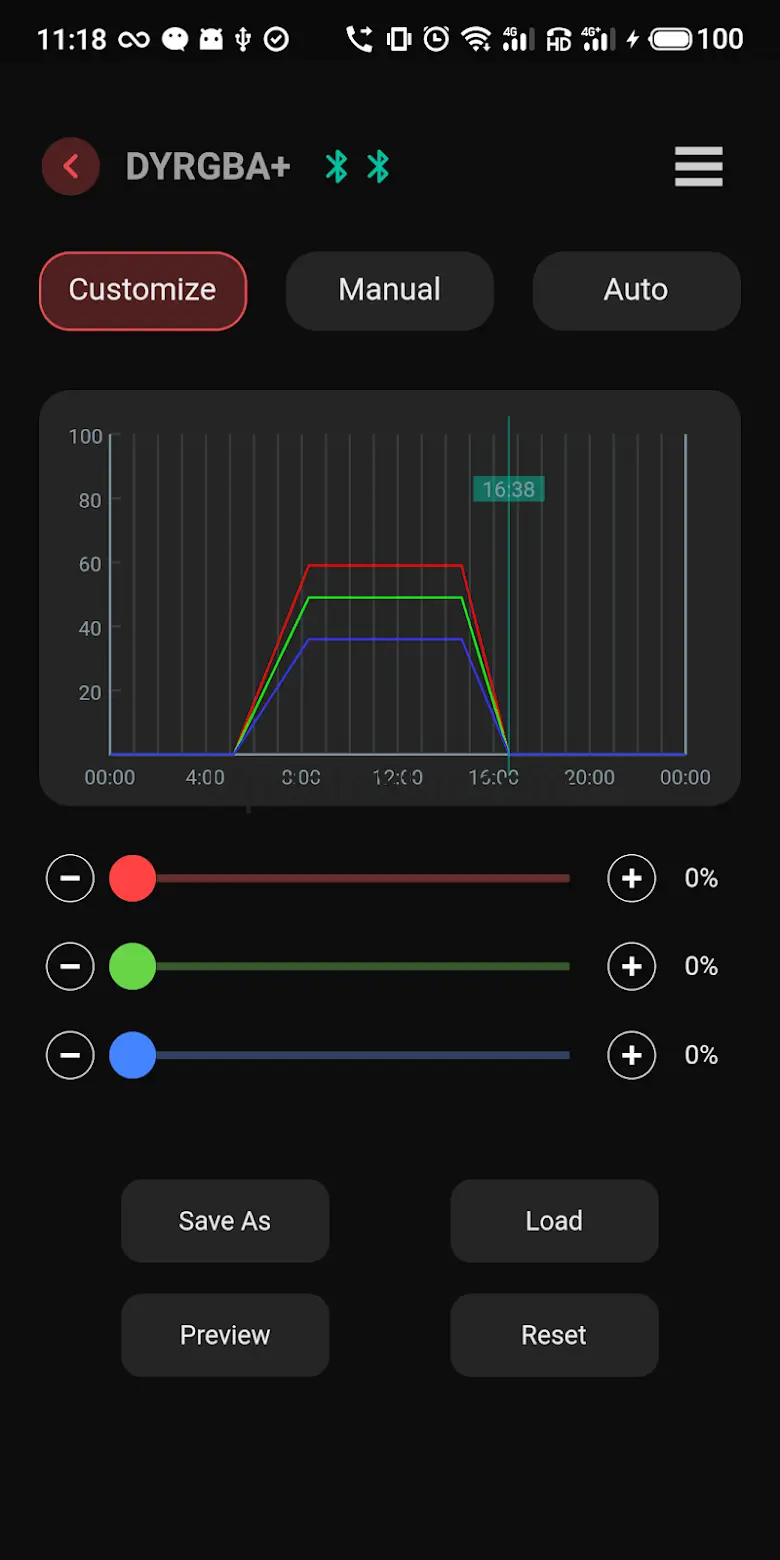Image resolution: width=780 pixels, height=1560 pixels.
Task: Decrease the red channel with minus
Action: pyautogui.click(x=70, y=879)
